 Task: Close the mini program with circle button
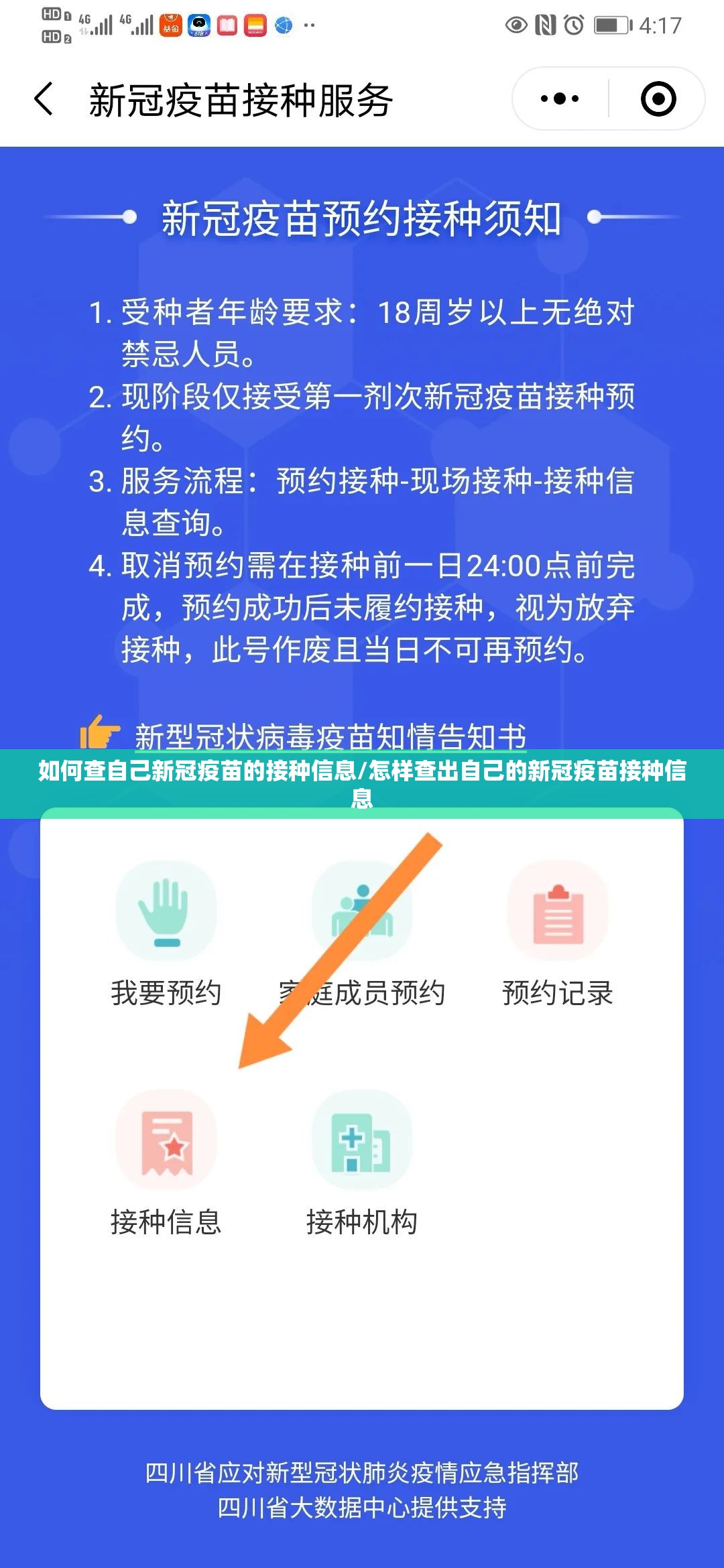click(658, 99)
